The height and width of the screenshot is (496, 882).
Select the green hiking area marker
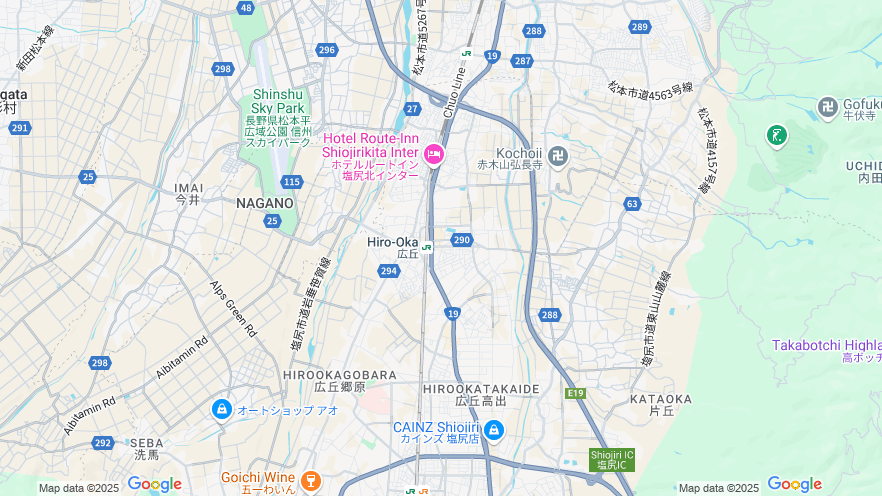tap(777, 135)
